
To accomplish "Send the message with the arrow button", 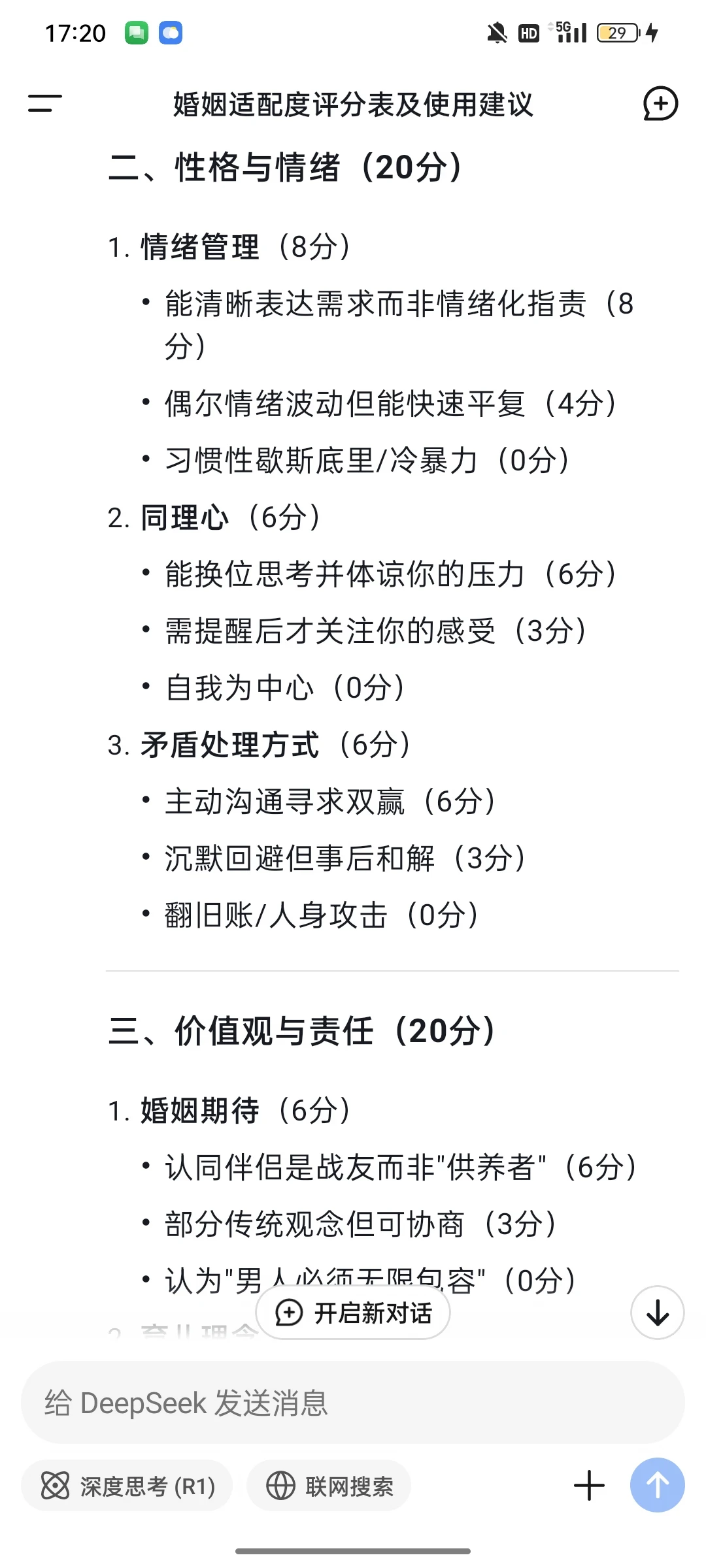I will [x=658, y=1485].
